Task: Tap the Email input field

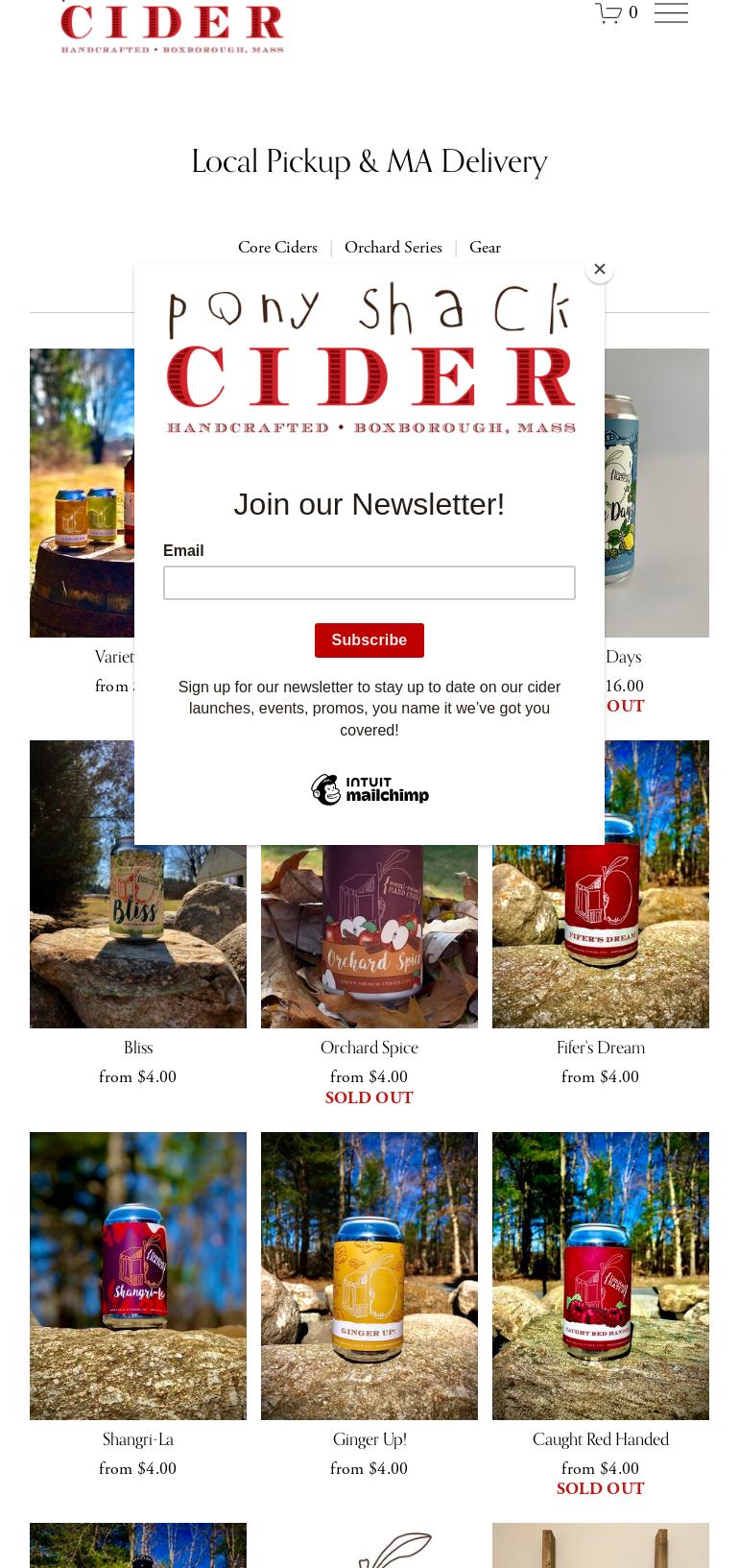Action: [x=369, y=583]
